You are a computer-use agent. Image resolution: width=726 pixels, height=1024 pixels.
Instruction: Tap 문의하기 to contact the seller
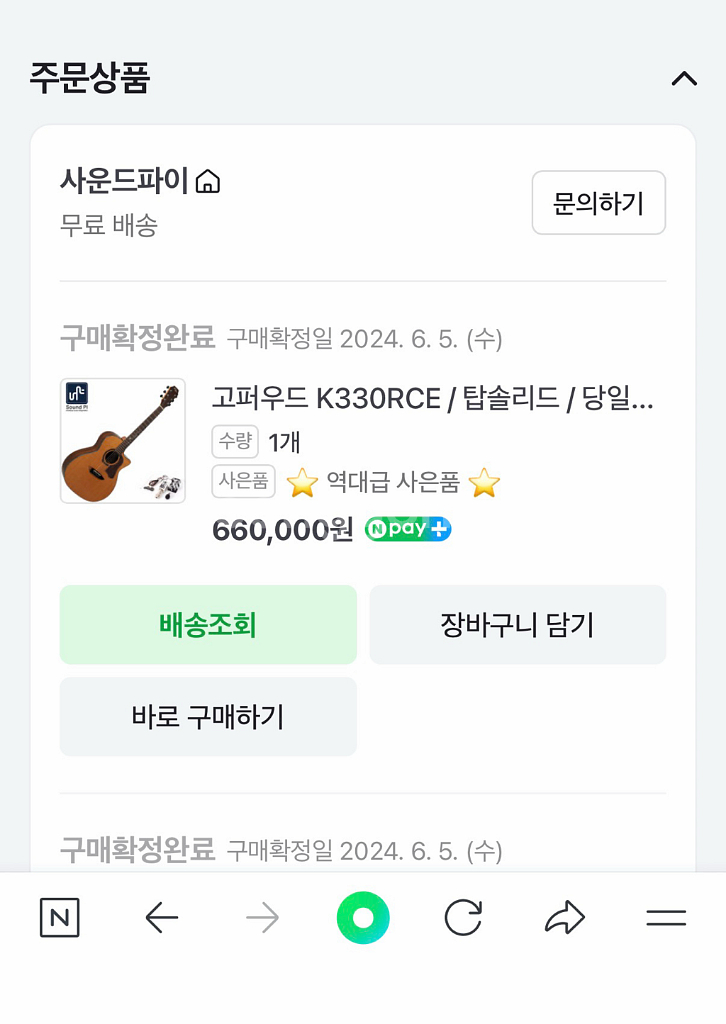599,202
